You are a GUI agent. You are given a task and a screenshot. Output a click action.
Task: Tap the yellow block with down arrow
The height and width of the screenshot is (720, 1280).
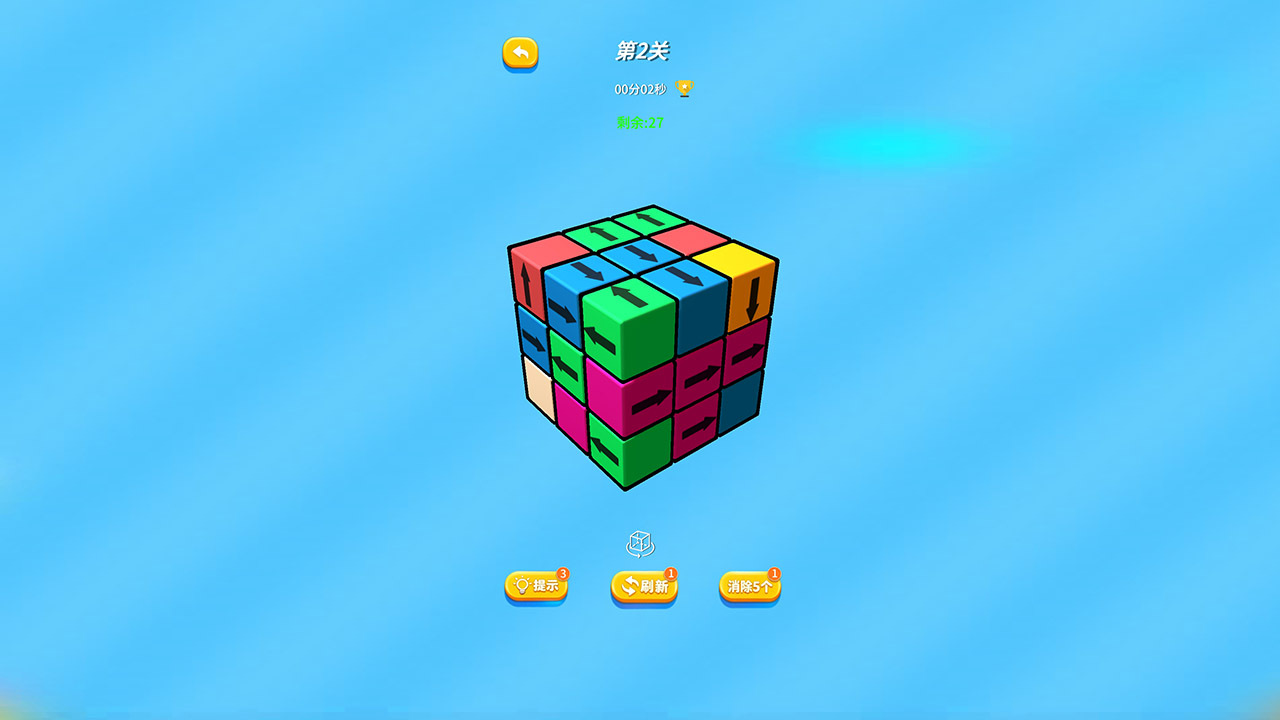(x=751, y=293)
